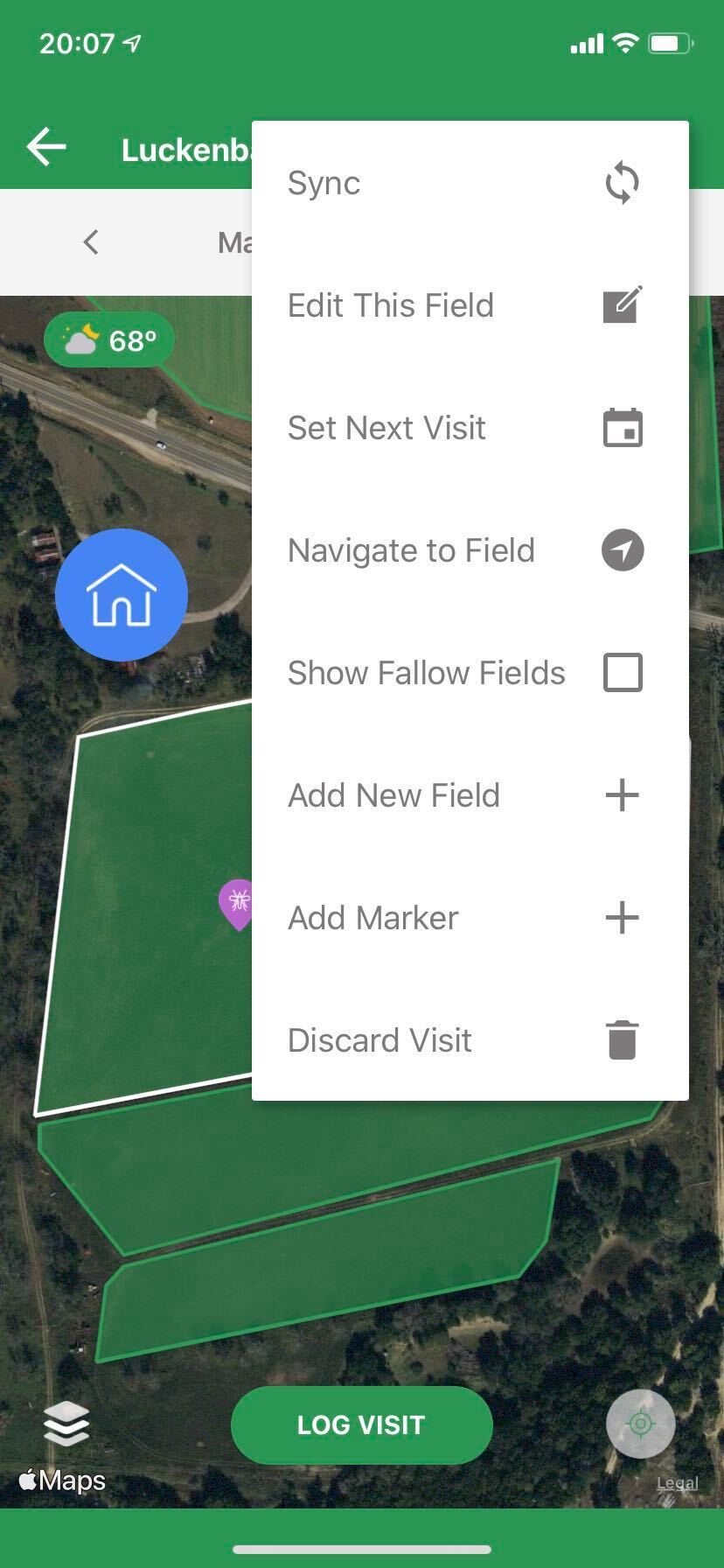Choose Add Marker option
Image resolution: width=724 pixels, height=1568 pixels.
pyautogui.click(x=470, y=918)
